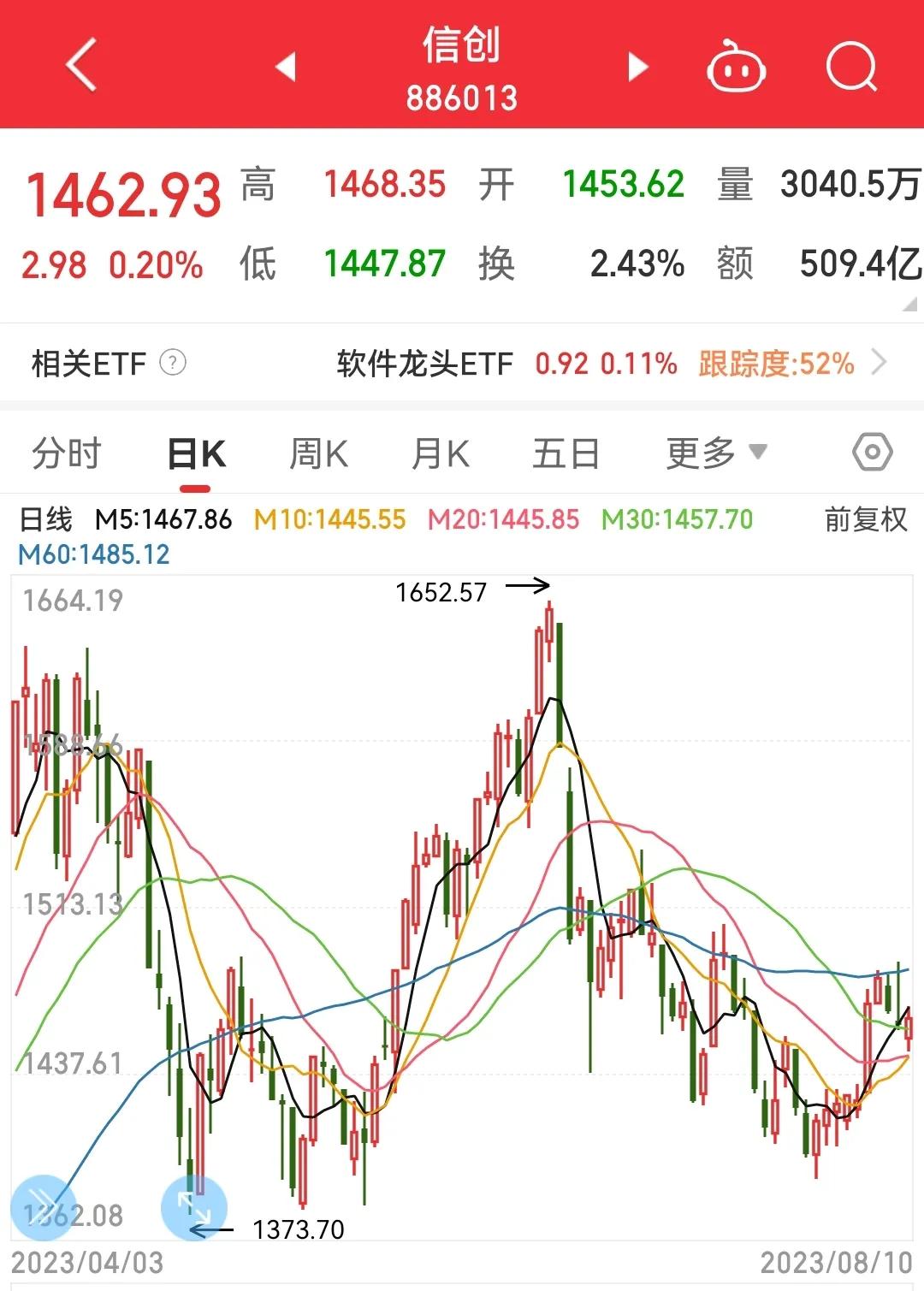Open the 软件龙头ETF link
The width and height of the screenshot is (924, 1291).
(423, 363)
